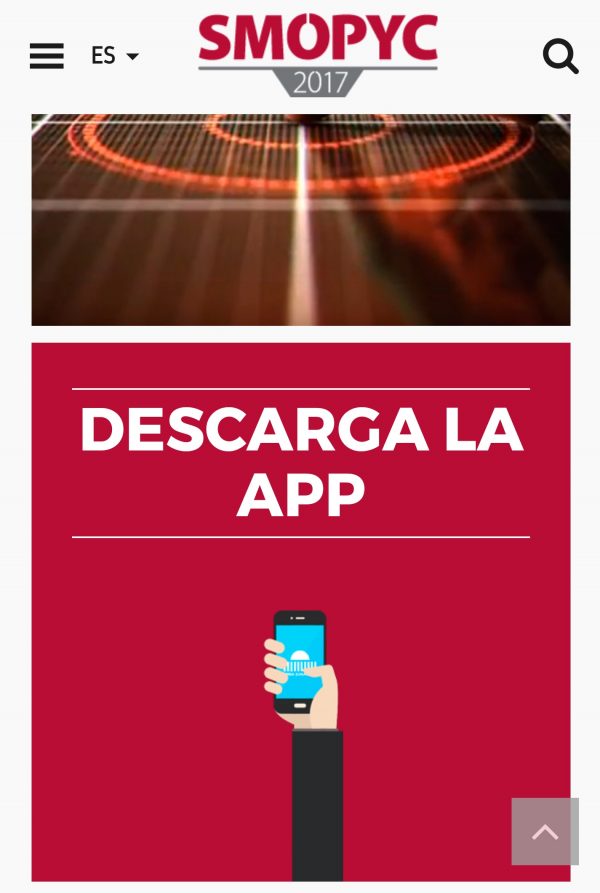Expand the ES language dropdown
Viewport: 600px width, 893px height.
(114, 56)
